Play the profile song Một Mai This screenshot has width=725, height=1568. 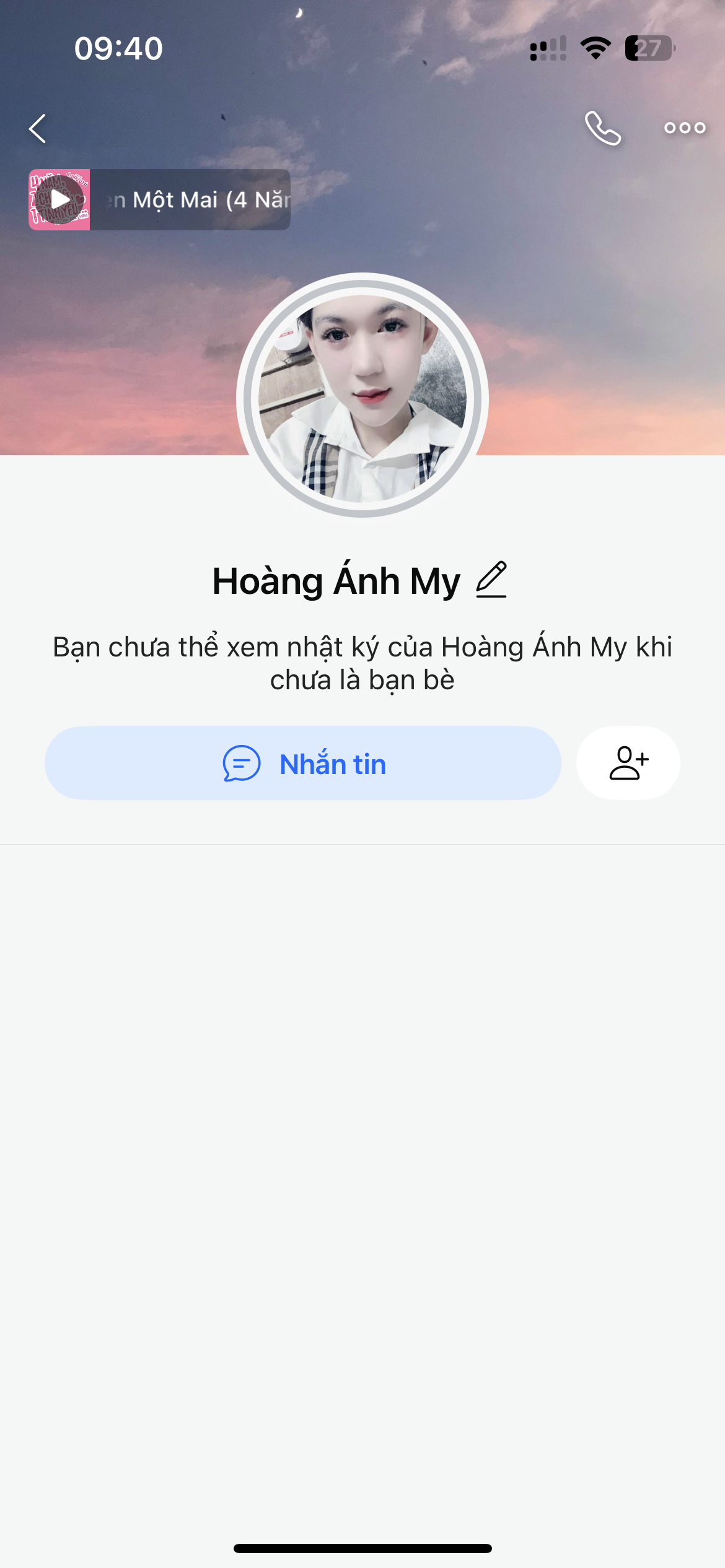pyautogui.click(x=60, y=199)
